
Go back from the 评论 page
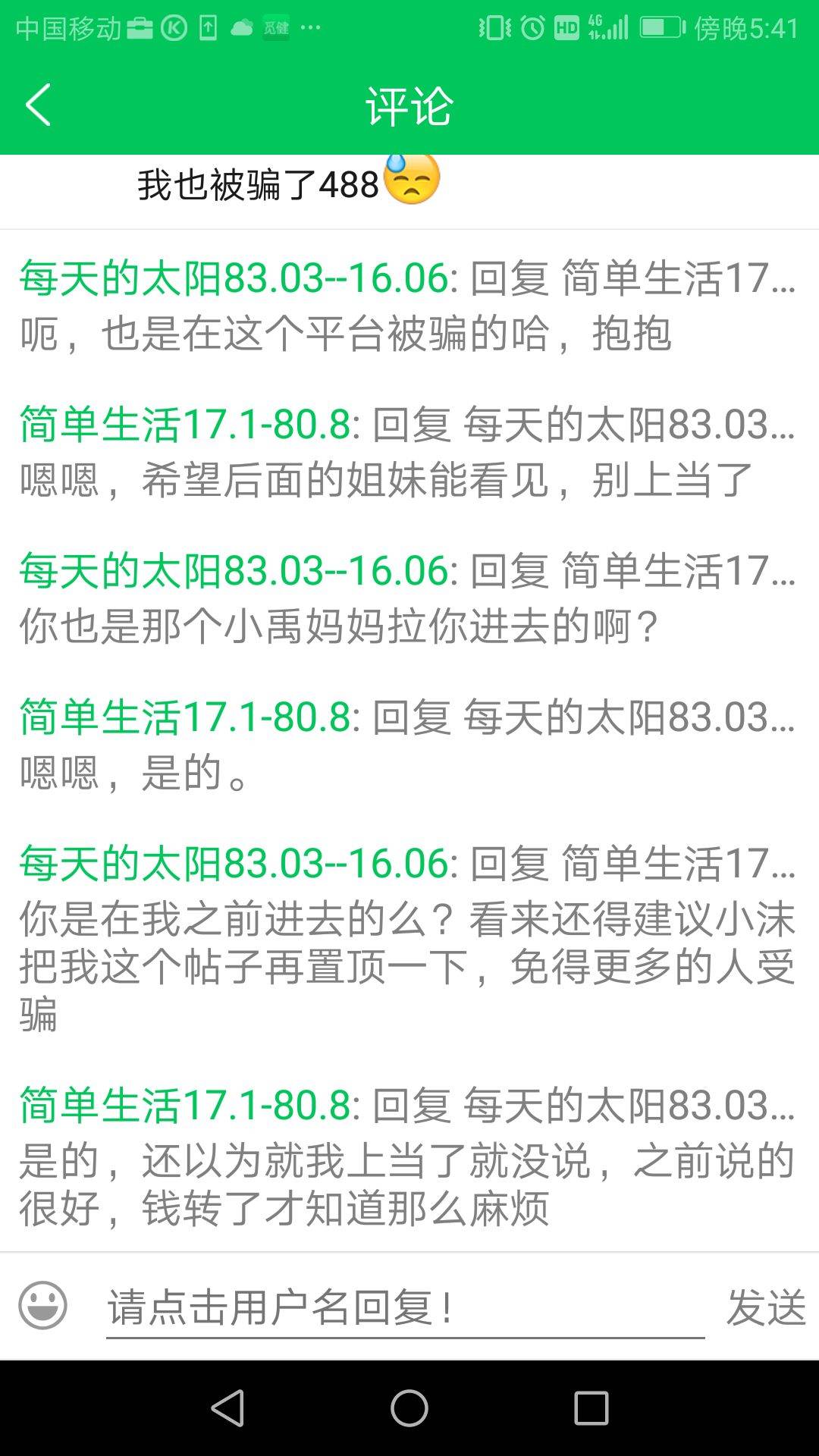[38, 105]
